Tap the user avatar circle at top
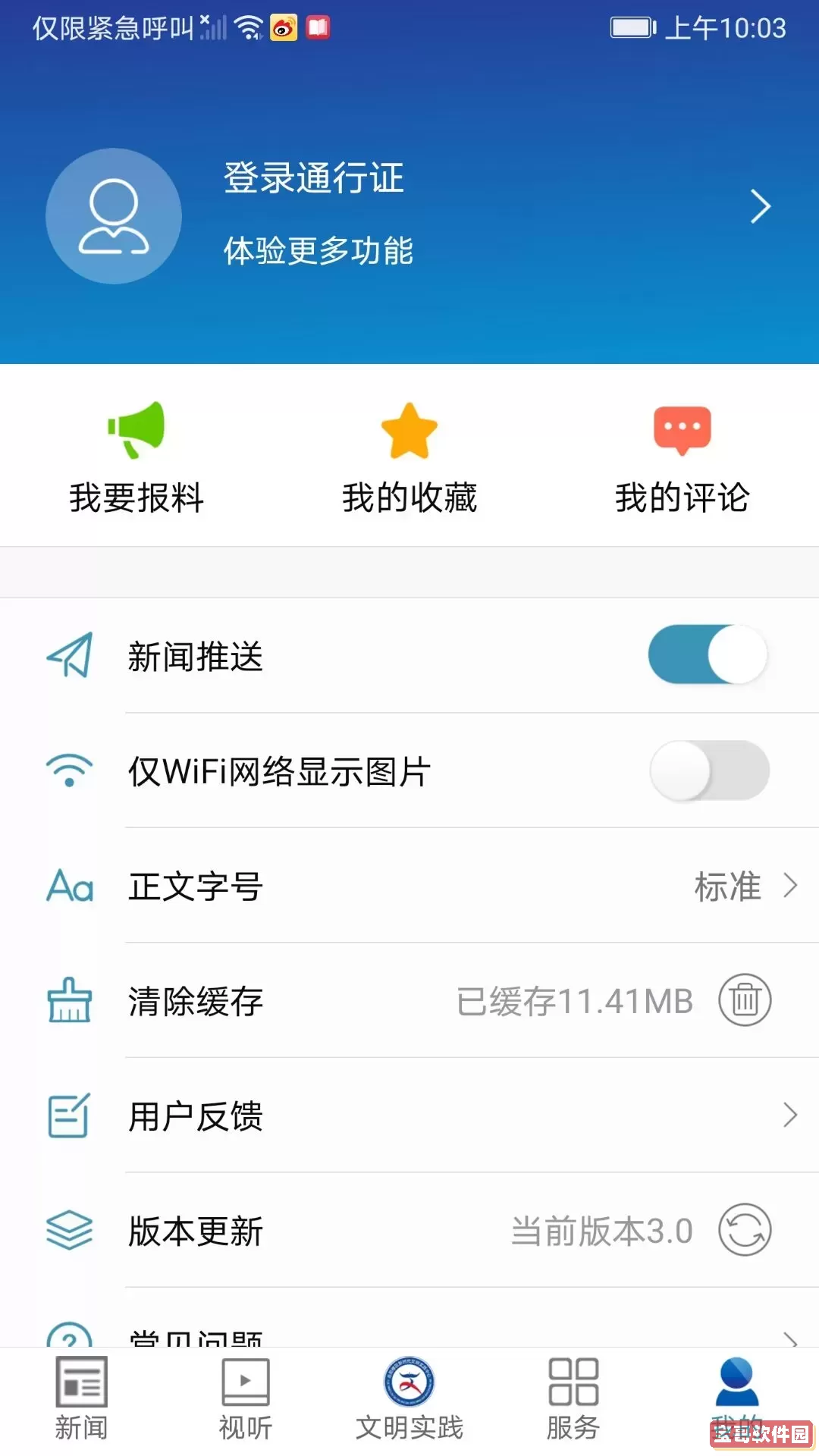 click(x=113, y=216)
